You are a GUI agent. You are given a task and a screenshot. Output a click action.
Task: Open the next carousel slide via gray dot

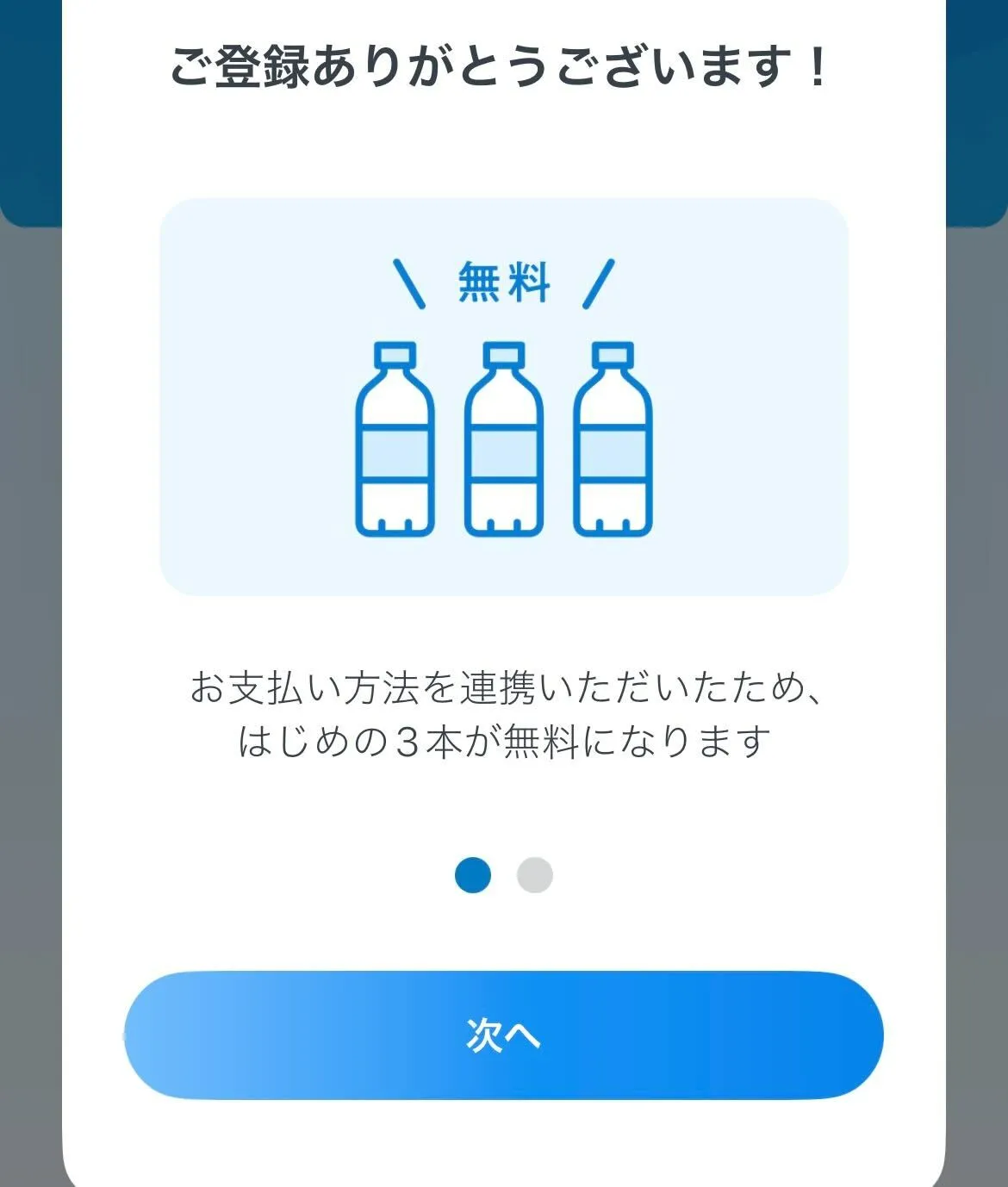tap(535, 875)
